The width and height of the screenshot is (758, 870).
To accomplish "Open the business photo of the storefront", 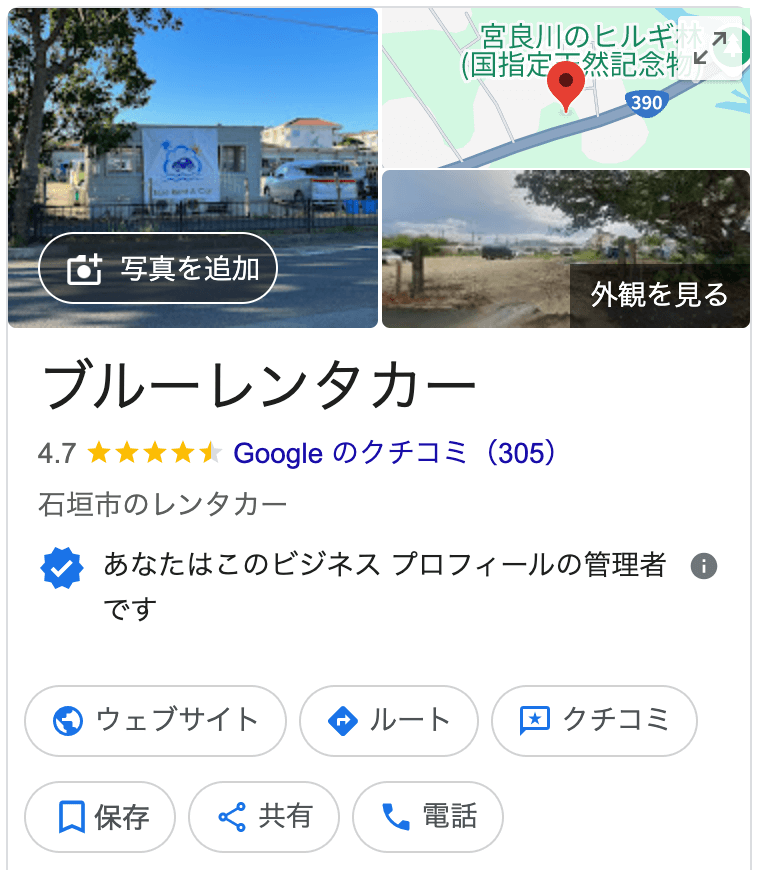I will [x=192, y=130].
